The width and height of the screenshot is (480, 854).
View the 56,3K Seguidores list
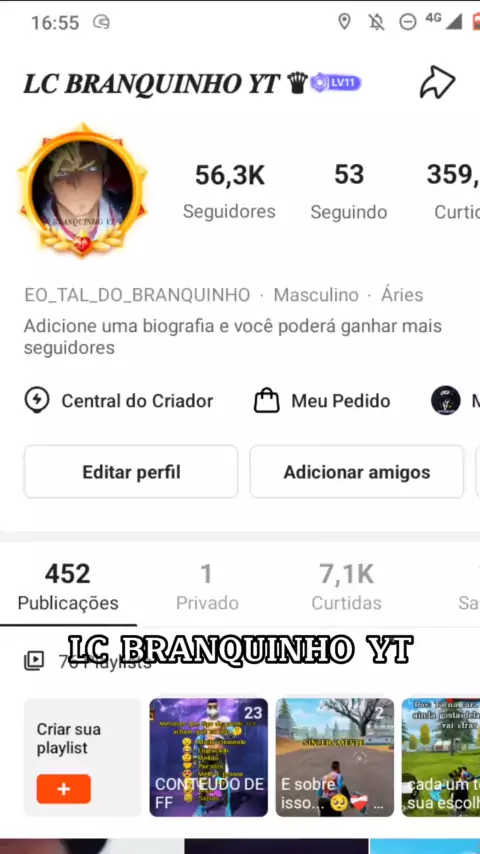(229, 191)
